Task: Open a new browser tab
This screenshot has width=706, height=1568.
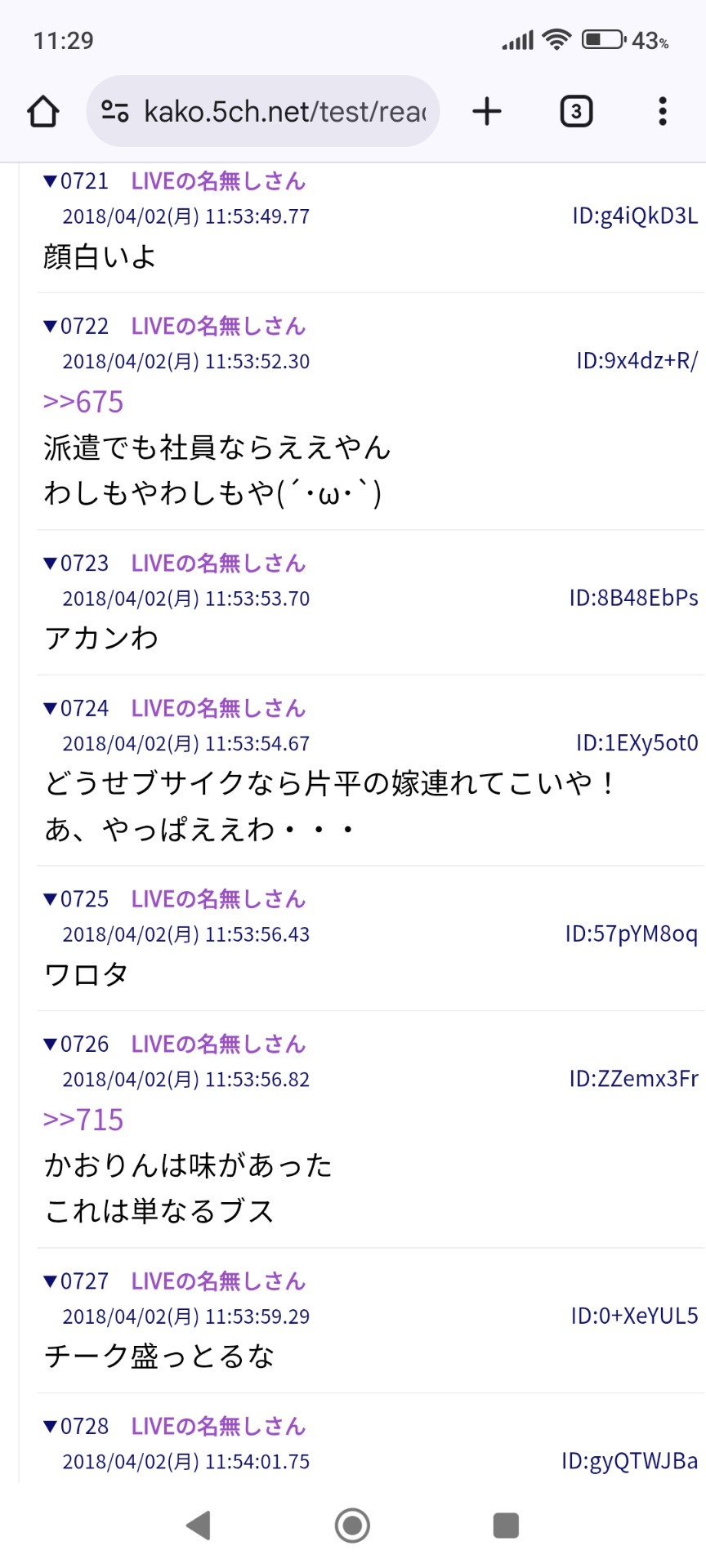Action: [x=487, y=112]
